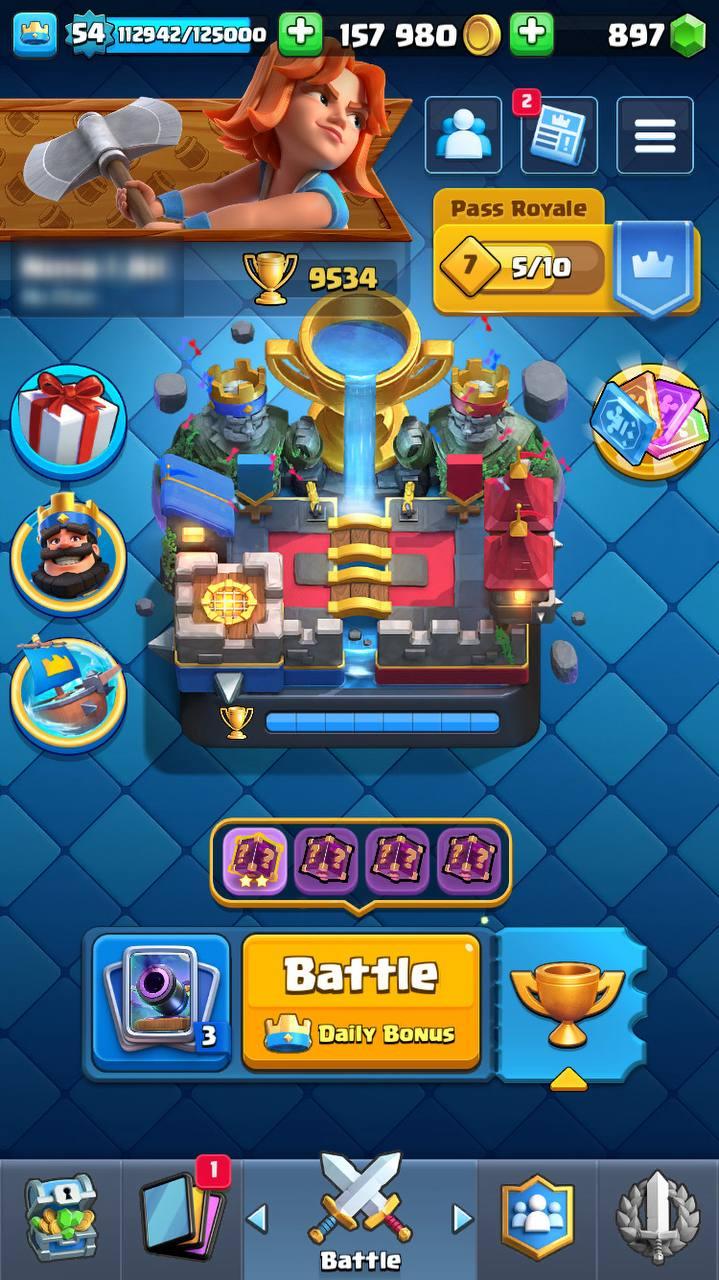Tap the plus beside the experience bar

click(300, 35)
